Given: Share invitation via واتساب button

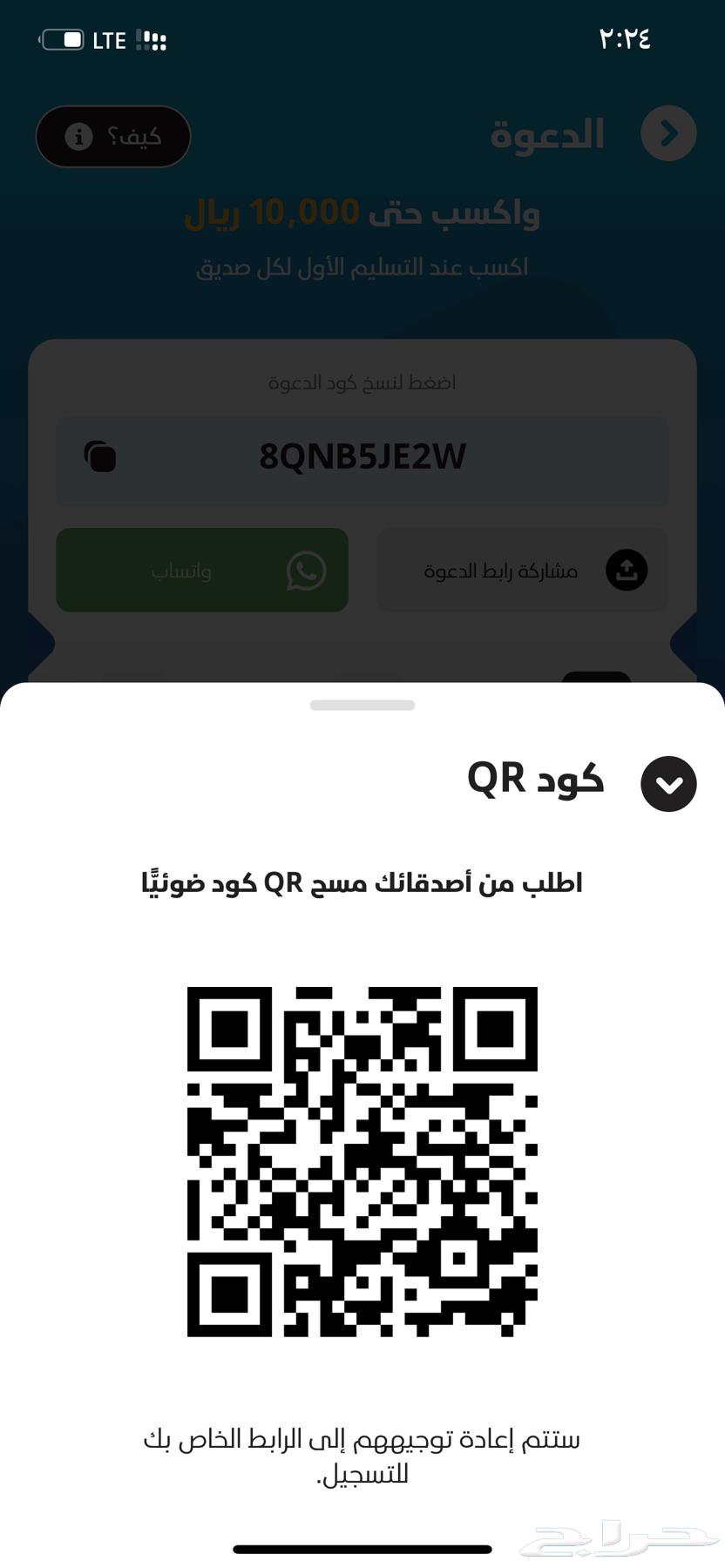Looking at the screenshot, I should pos(202,571).
